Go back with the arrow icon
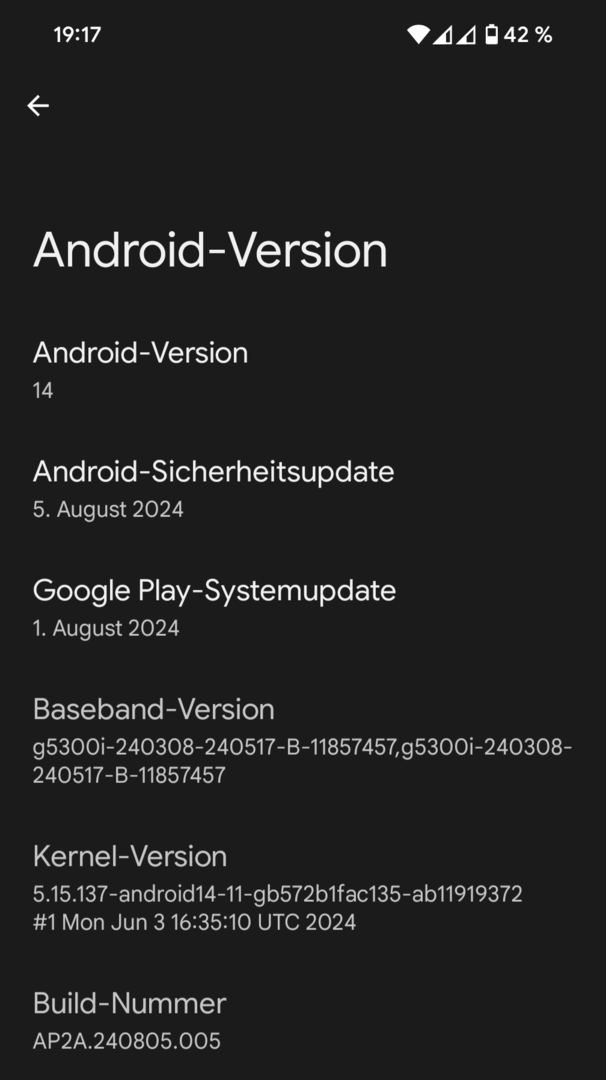606x1080 pixels. click(x=38, y=105)
